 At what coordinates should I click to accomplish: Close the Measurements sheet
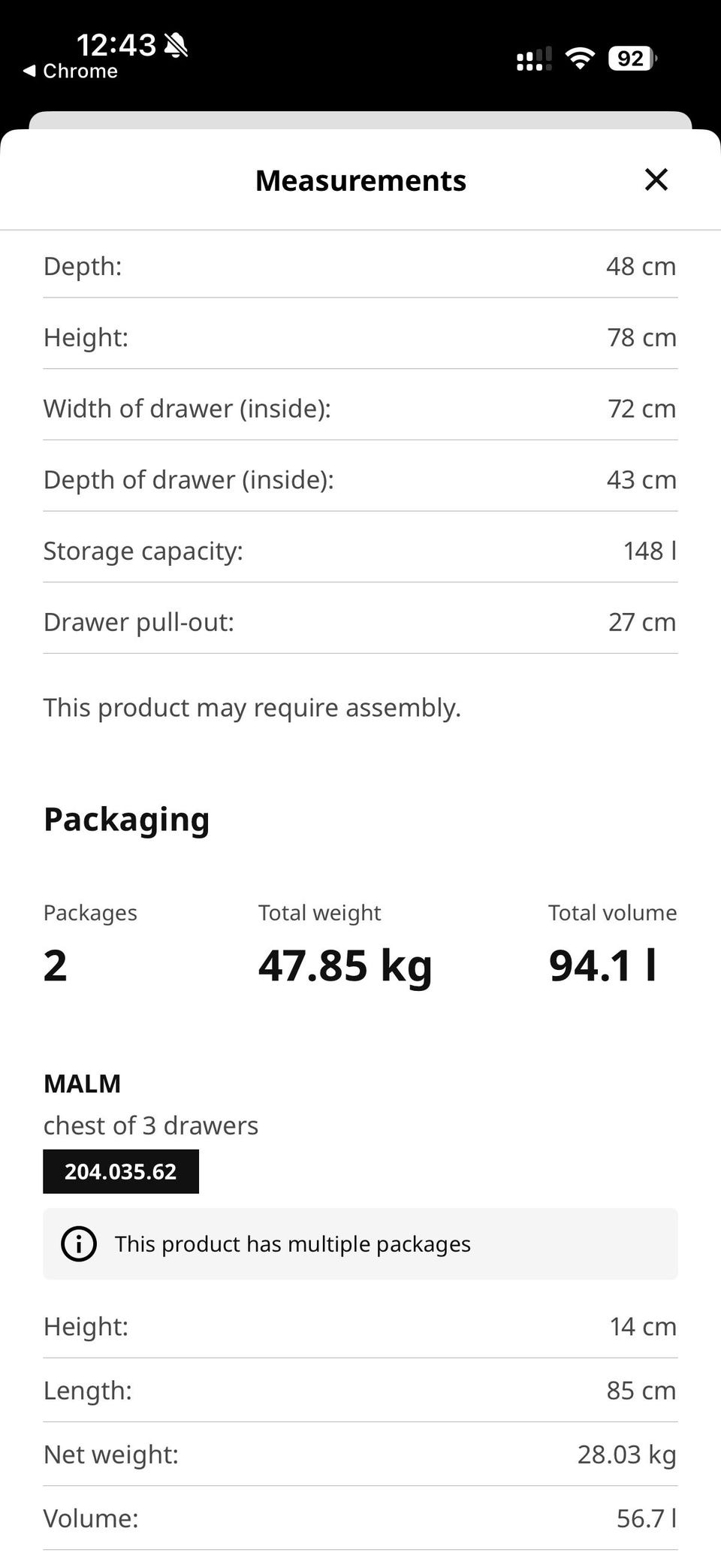tap(656, 180)
